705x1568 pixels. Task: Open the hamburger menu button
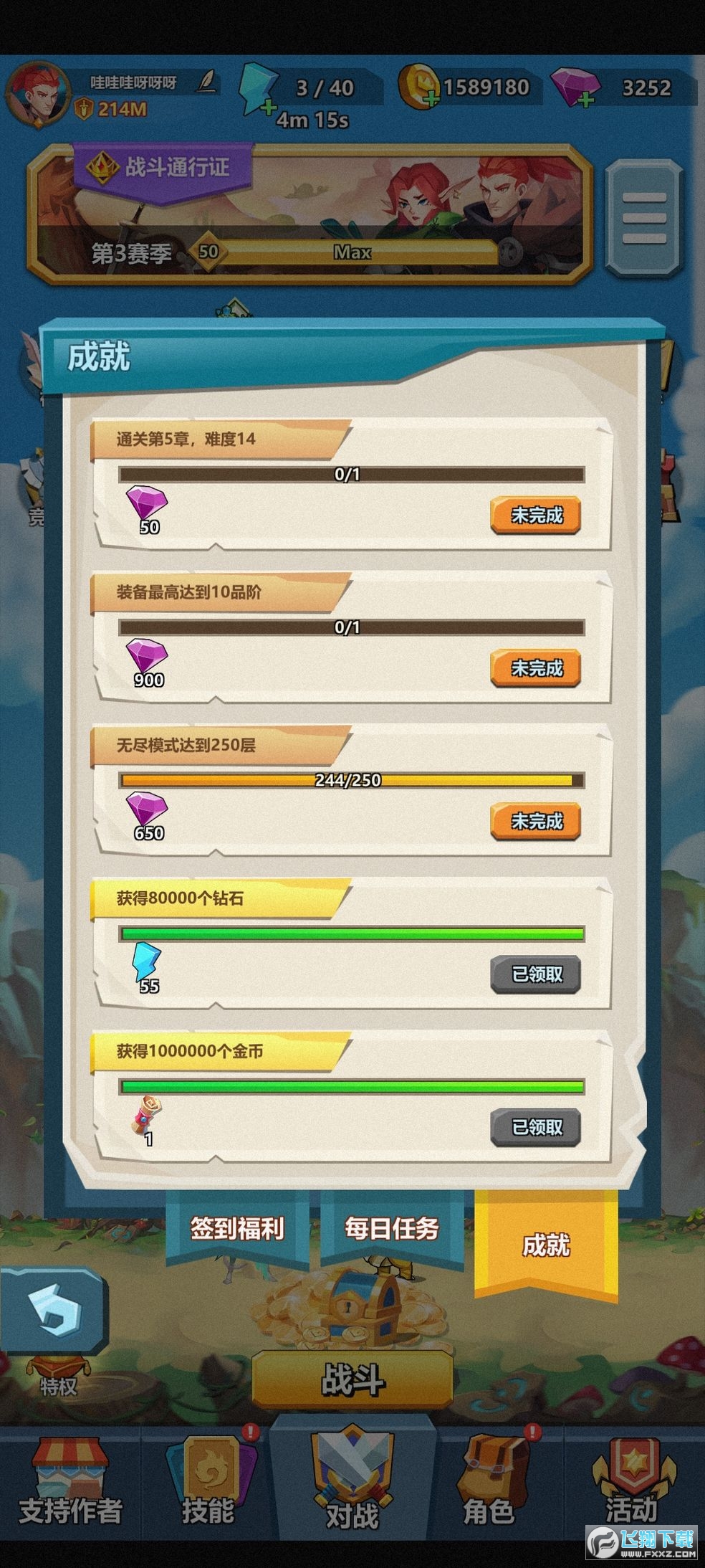pos(644,219)
